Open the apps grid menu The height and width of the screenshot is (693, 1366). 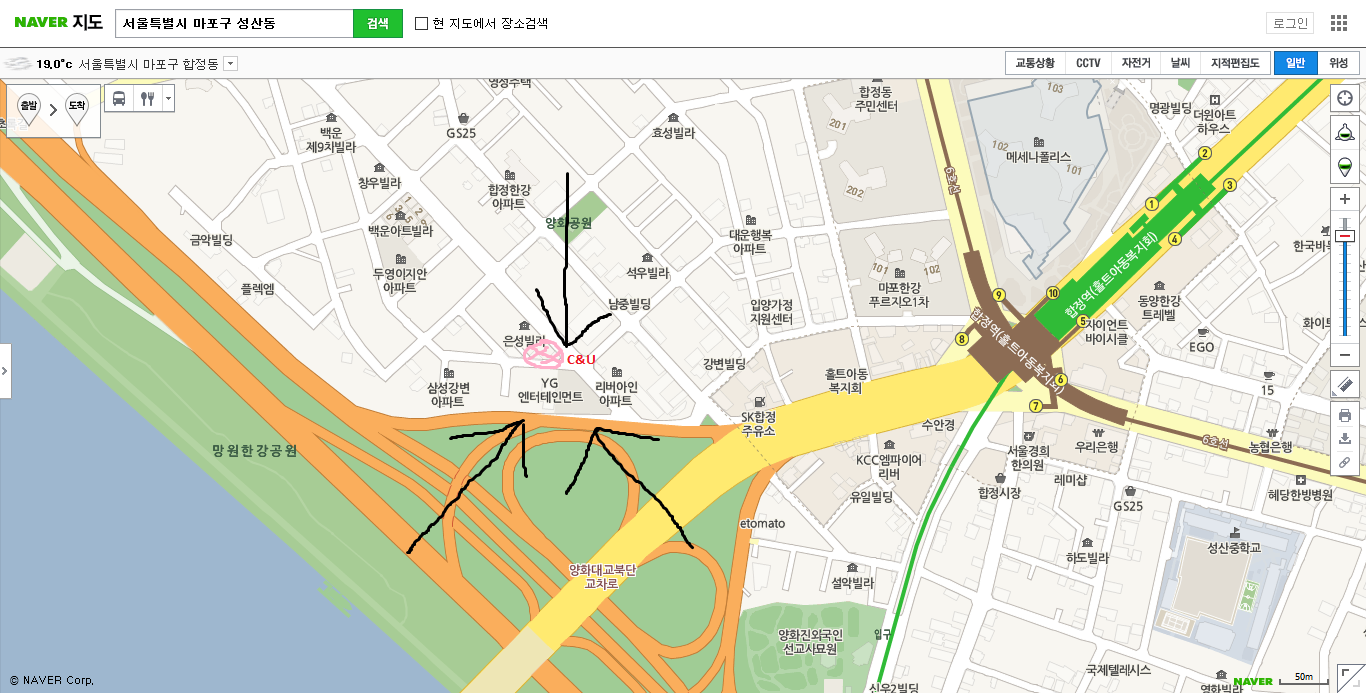[1339, 23]
